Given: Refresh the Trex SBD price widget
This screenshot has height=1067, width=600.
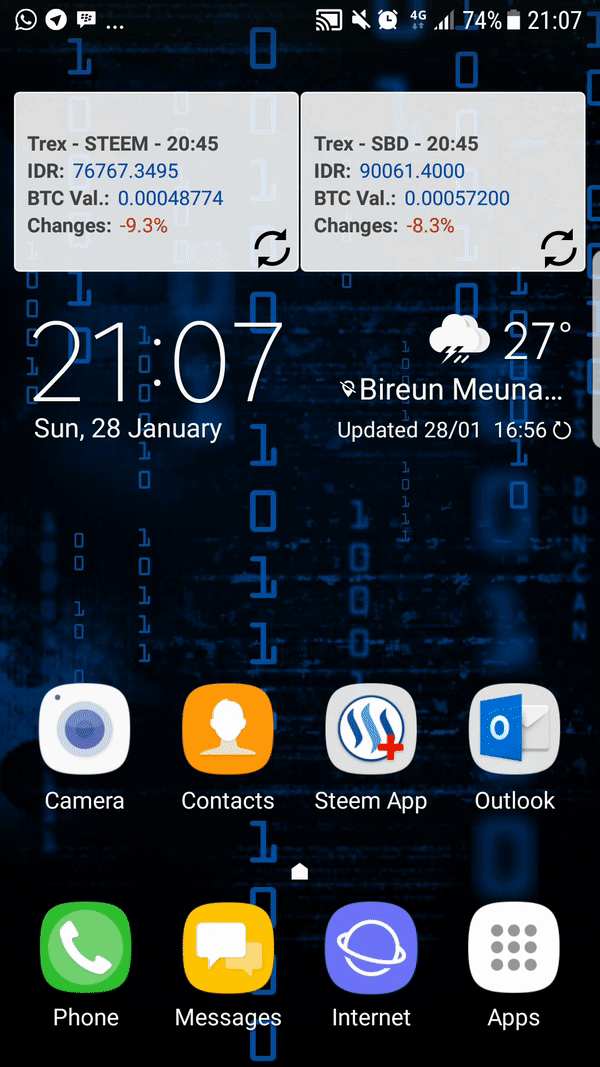Looking at the screenshot, I should point(558,247).
